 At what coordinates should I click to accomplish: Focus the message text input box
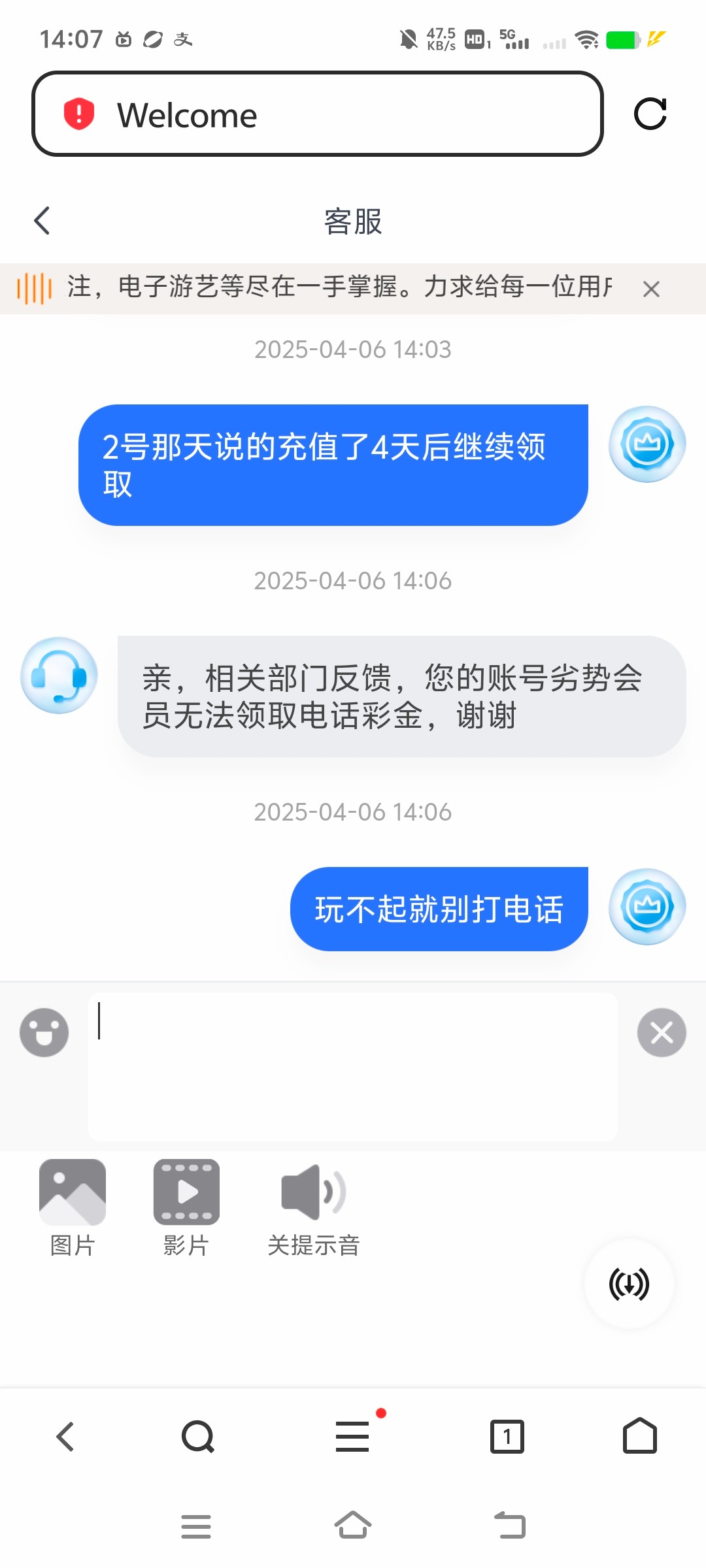(353, 1066)
